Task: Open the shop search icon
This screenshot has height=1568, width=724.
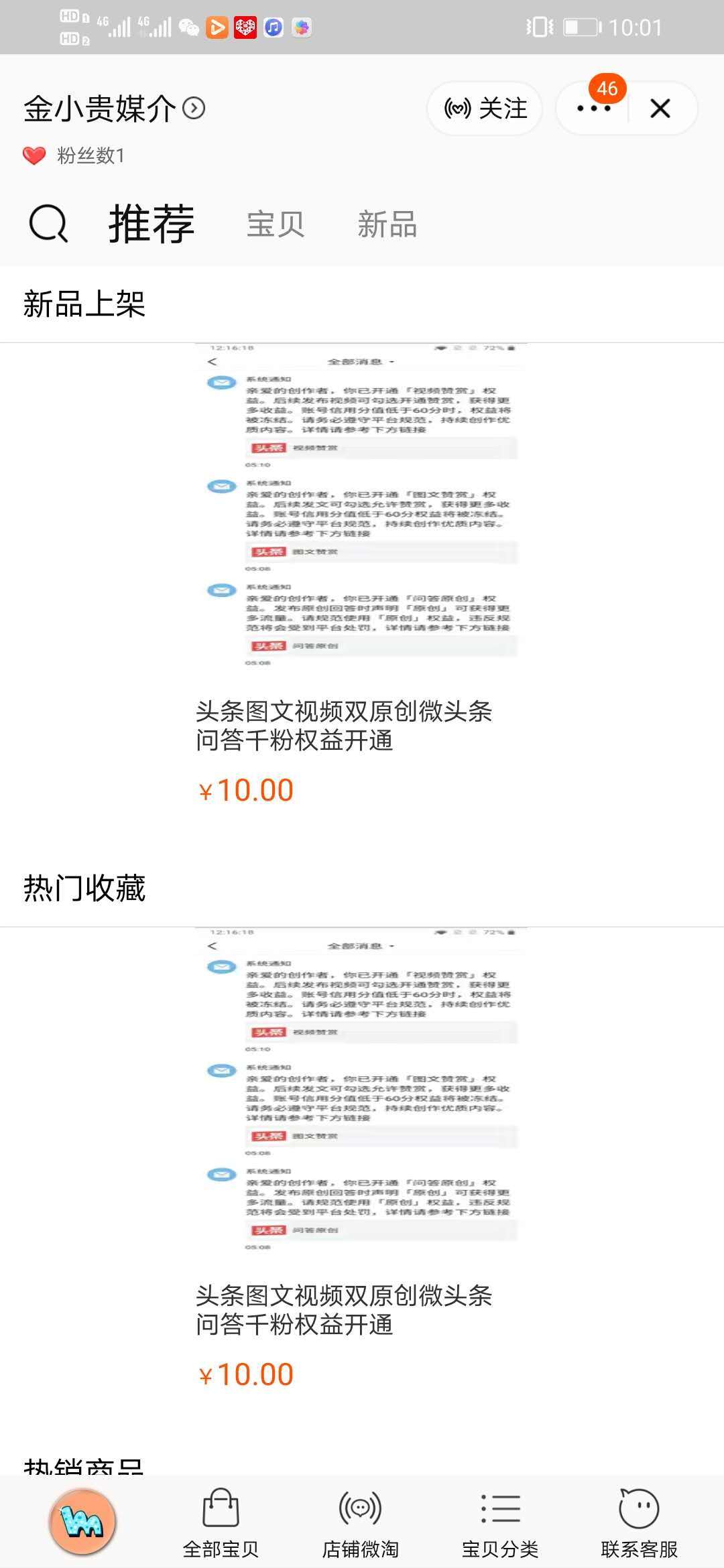Action: click(48, 223)
